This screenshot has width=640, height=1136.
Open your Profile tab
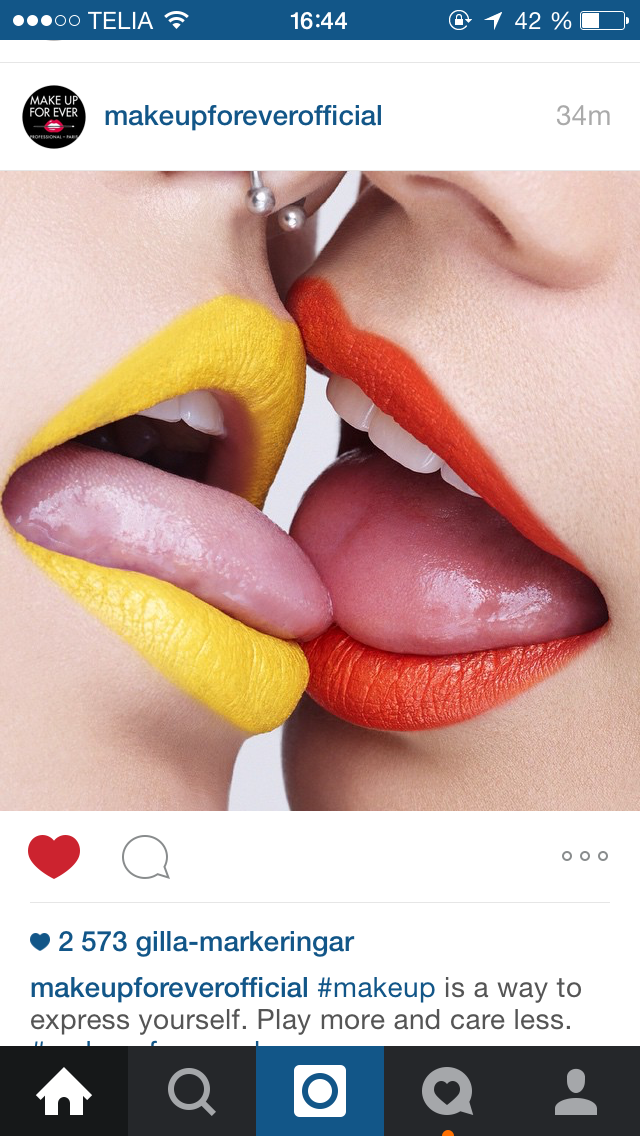point(576,1091)
